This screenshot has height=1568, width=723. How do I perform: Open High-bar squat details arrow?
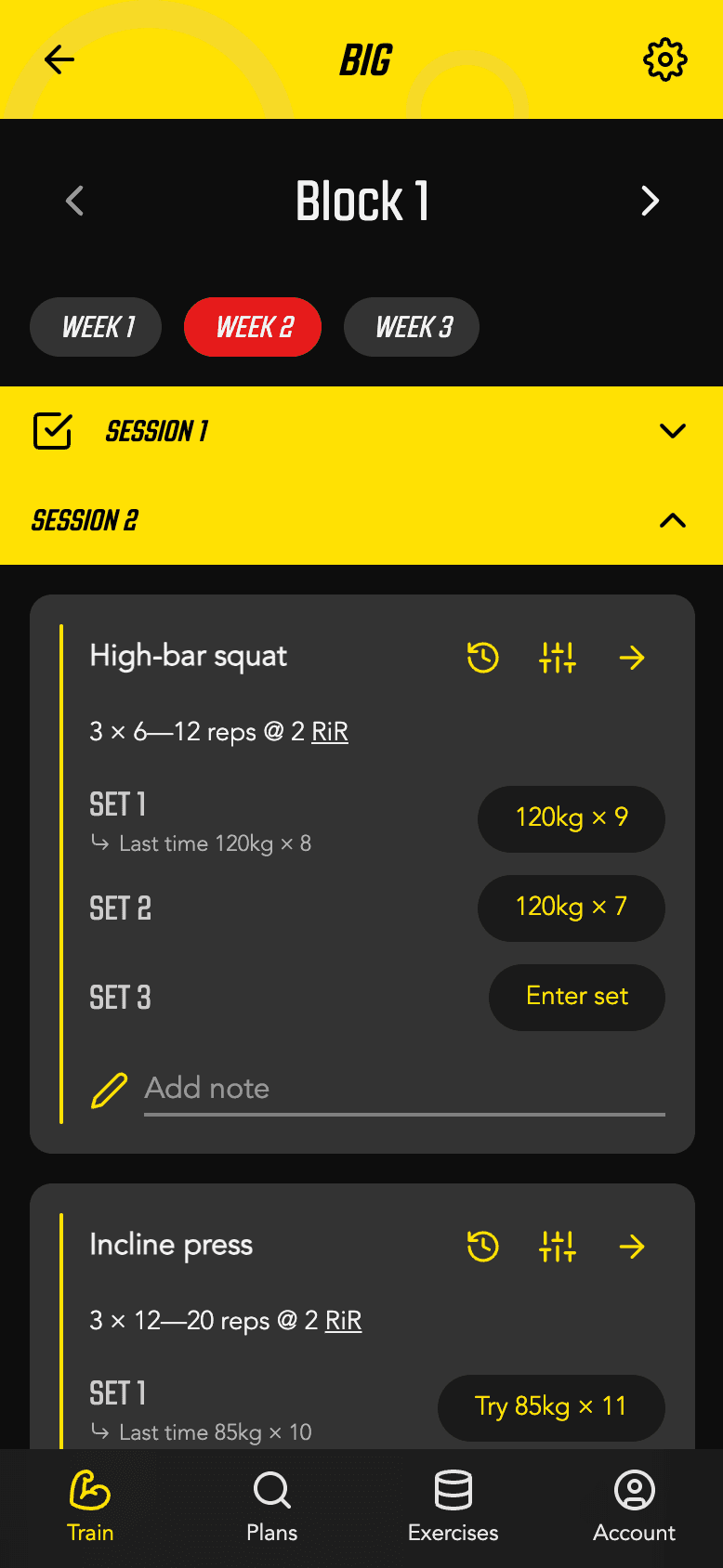tap(632, 658)
